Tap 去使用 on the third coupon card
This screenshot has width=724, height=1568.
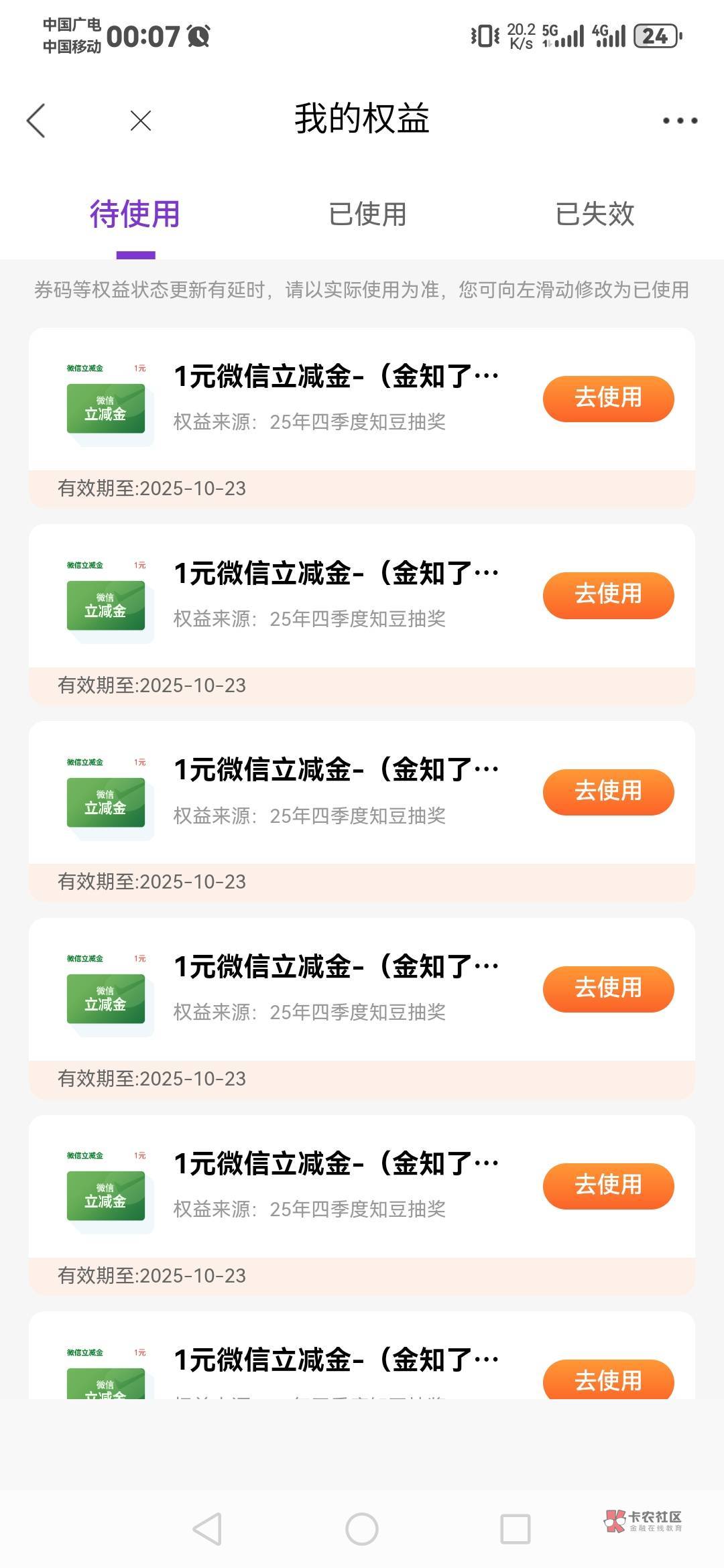608,791
